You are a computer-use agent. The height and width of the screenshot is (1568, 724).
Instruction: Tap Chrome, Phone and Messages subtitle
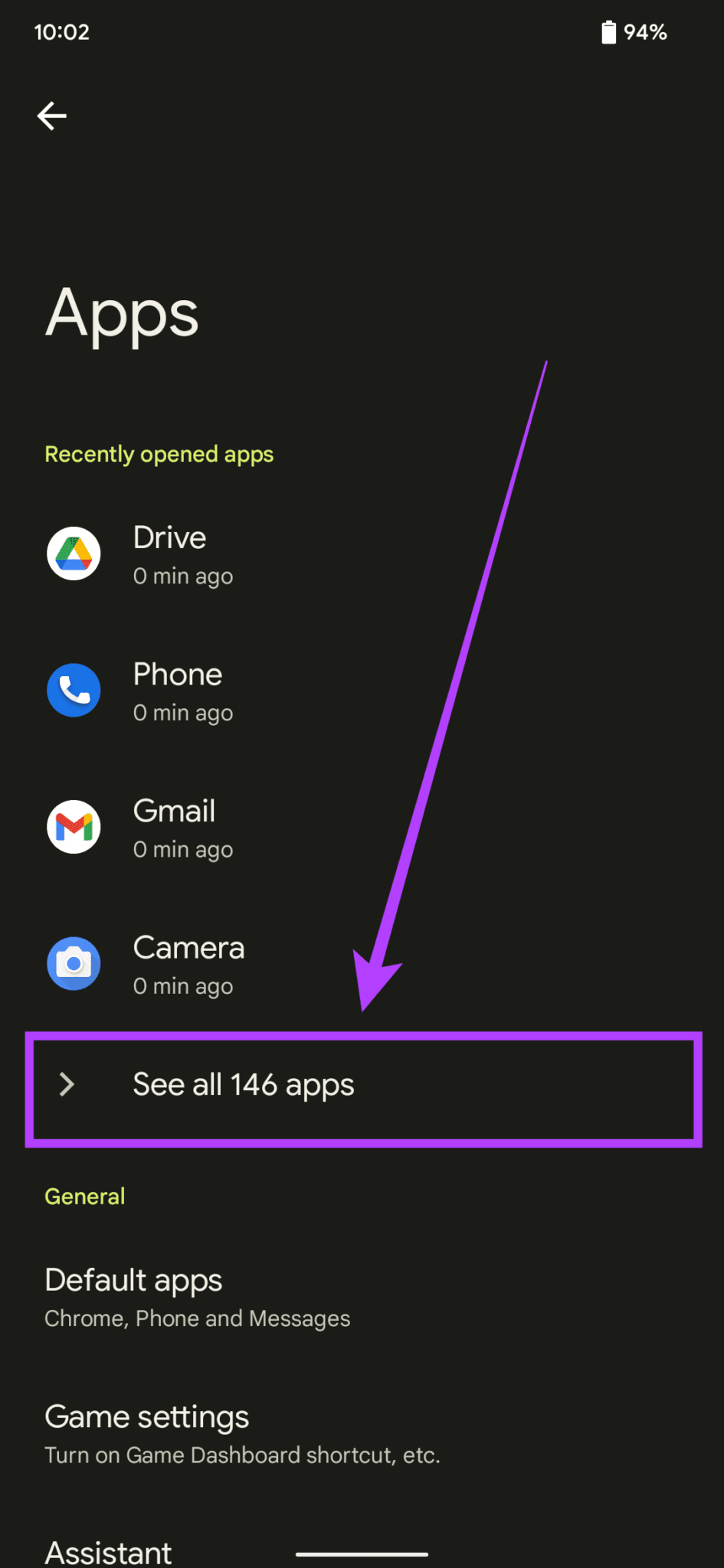click(197, 1318)
